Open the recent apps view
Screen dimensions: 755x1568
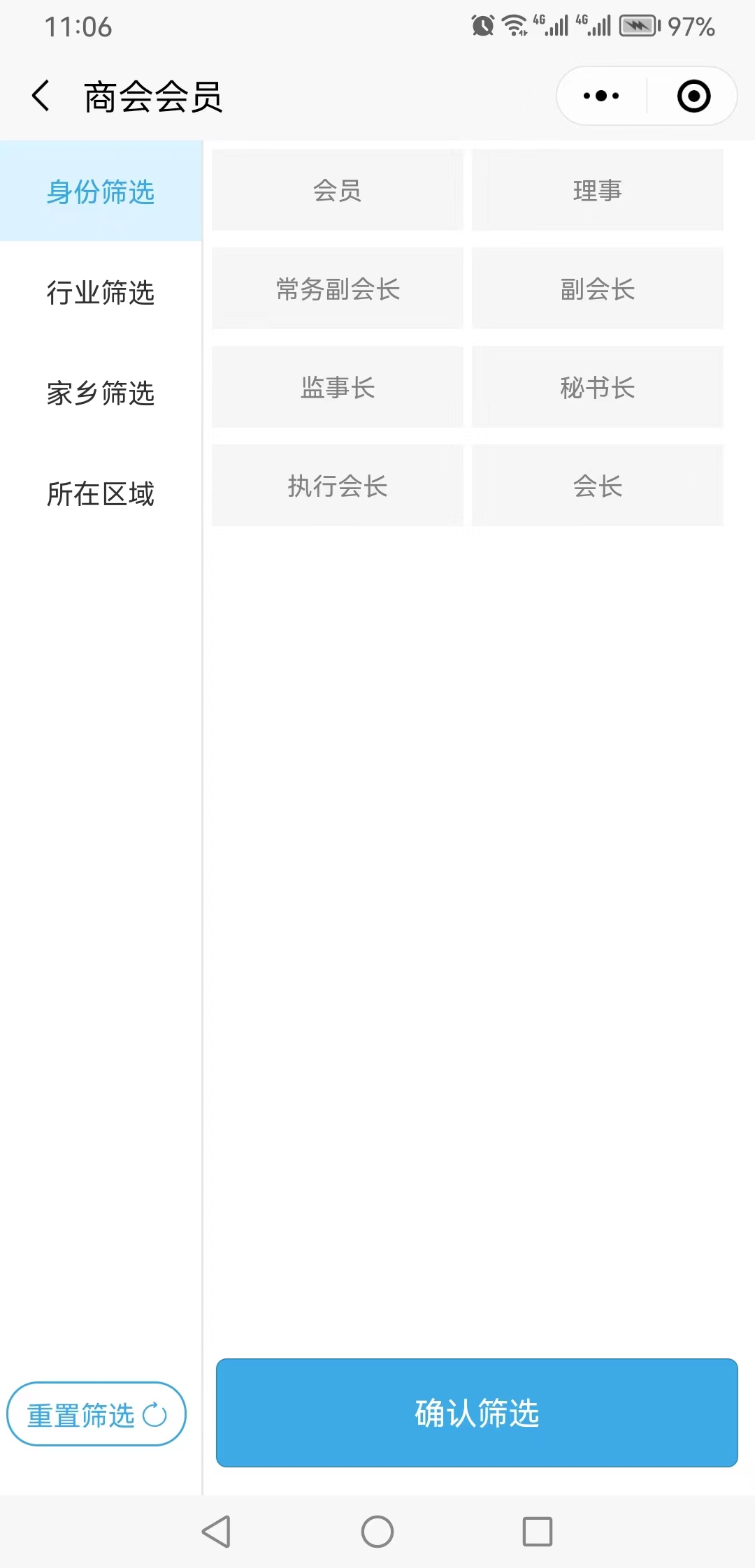pyautogui.click(x=538, y=1532)
